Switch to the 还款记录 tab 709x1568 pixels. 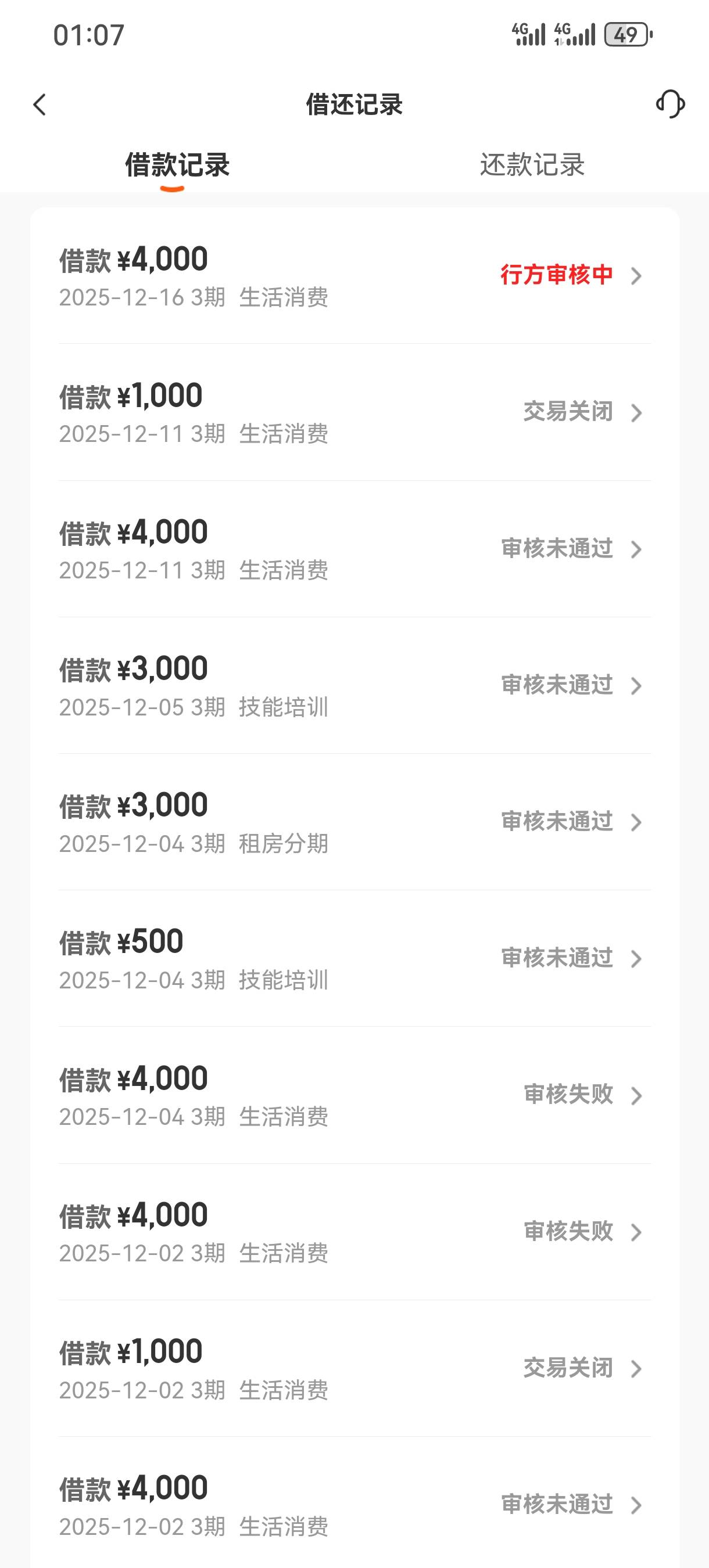pos(532,165)
